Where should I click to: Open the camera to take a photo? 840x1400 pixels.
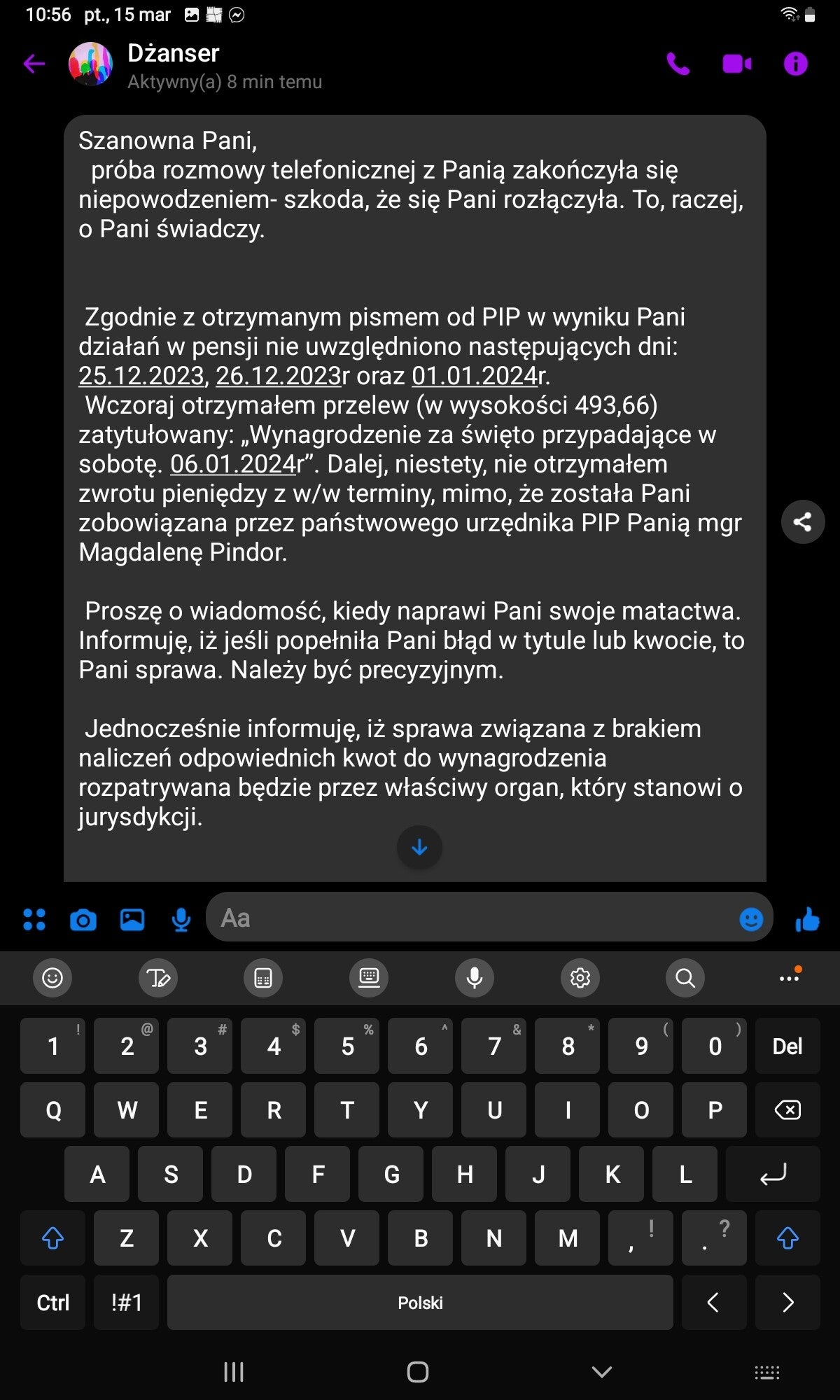point(83,919)
